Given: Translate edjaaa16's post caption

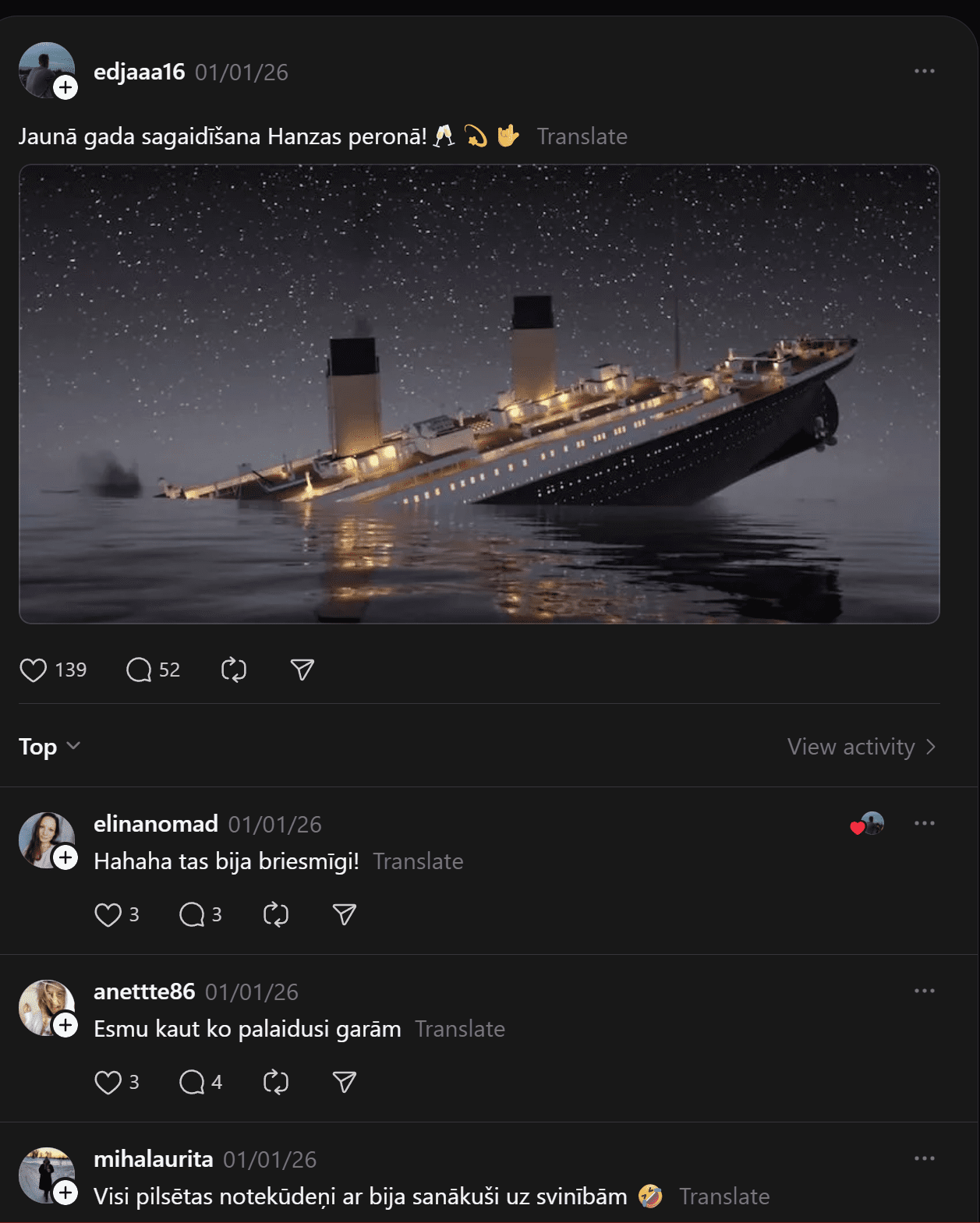Looking at the screenshot, I should tap(582, 136).
